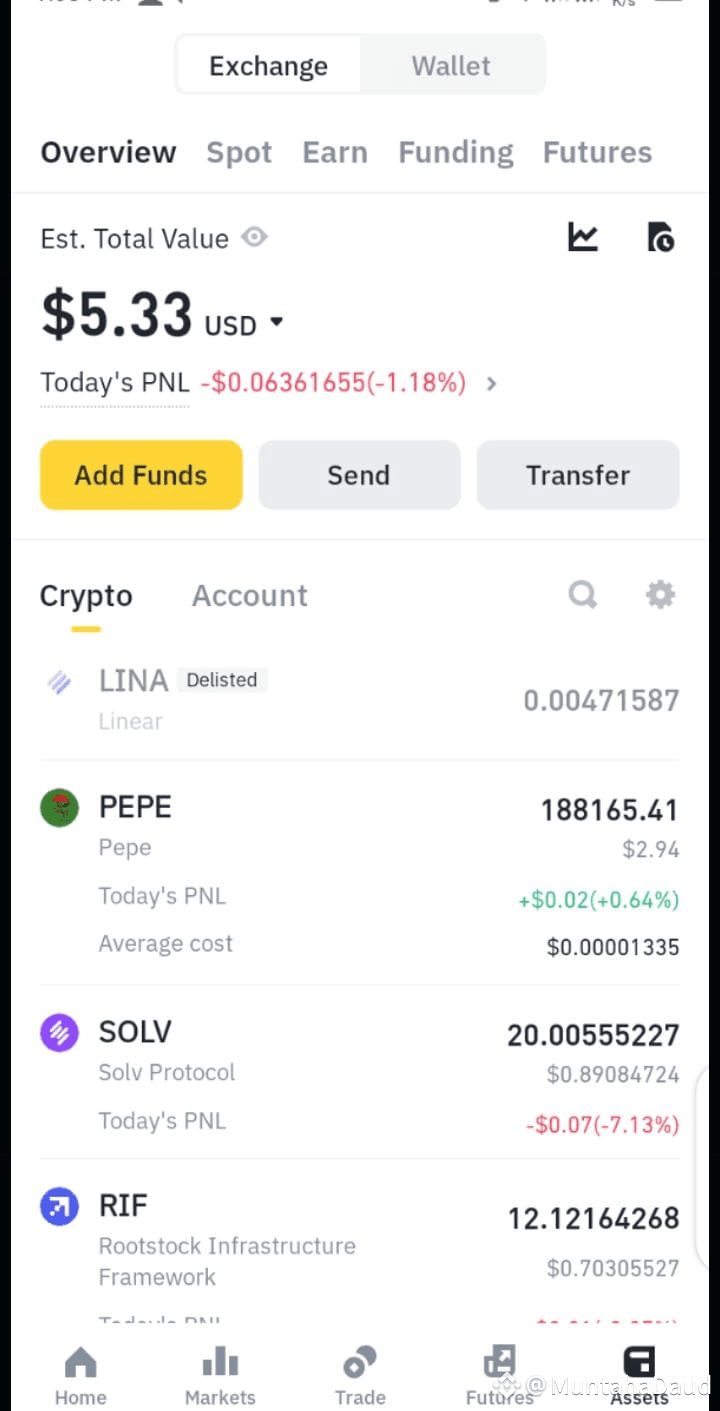The height and width of the screenshot is (1411, 720).
Task: Open the portfolio chart analysis icon
Action: coord(583,238)
